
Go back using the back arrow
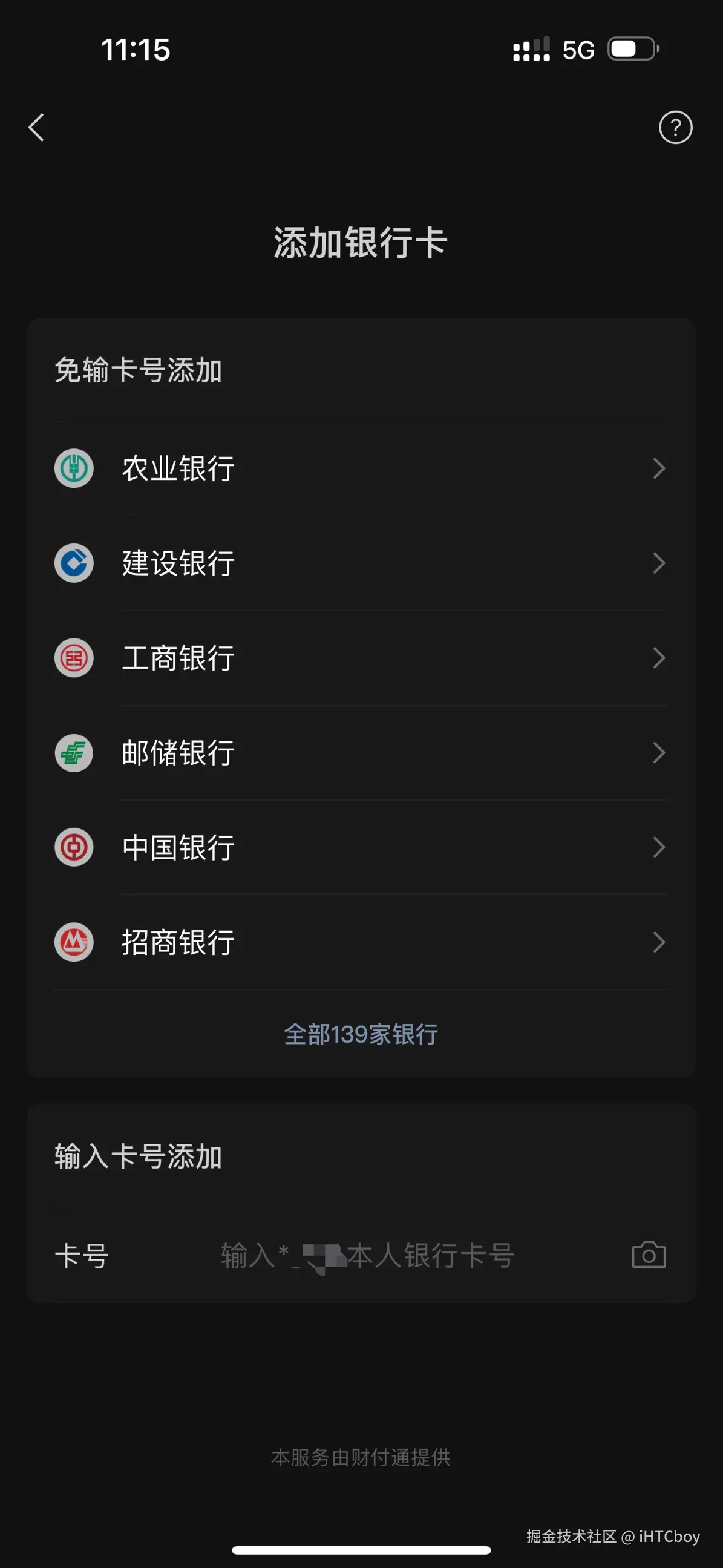pos(36,128)
